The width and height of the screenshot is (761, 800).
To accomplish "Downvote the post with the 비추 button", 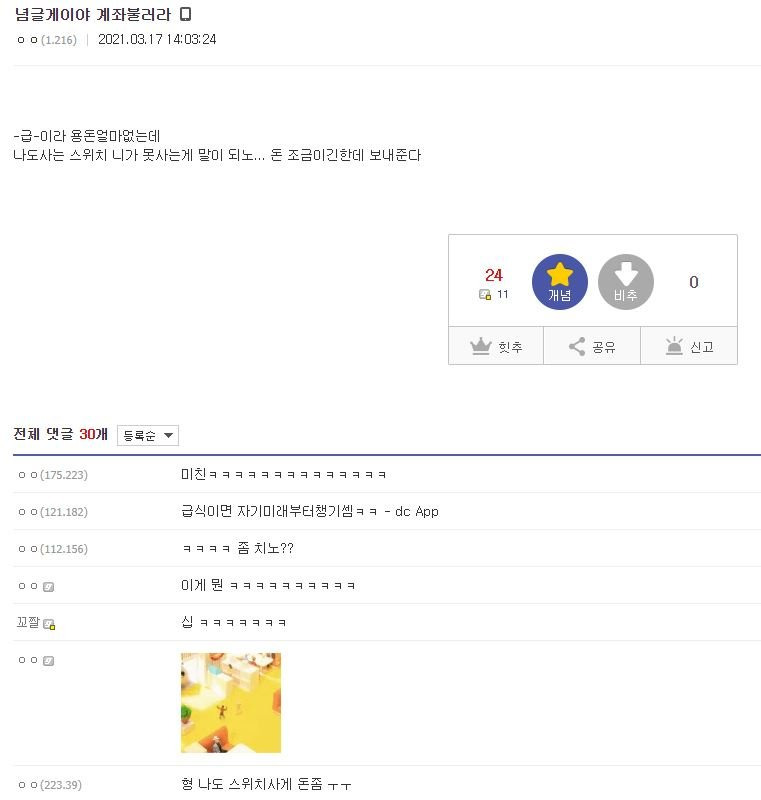I will (x=625, y=281).
